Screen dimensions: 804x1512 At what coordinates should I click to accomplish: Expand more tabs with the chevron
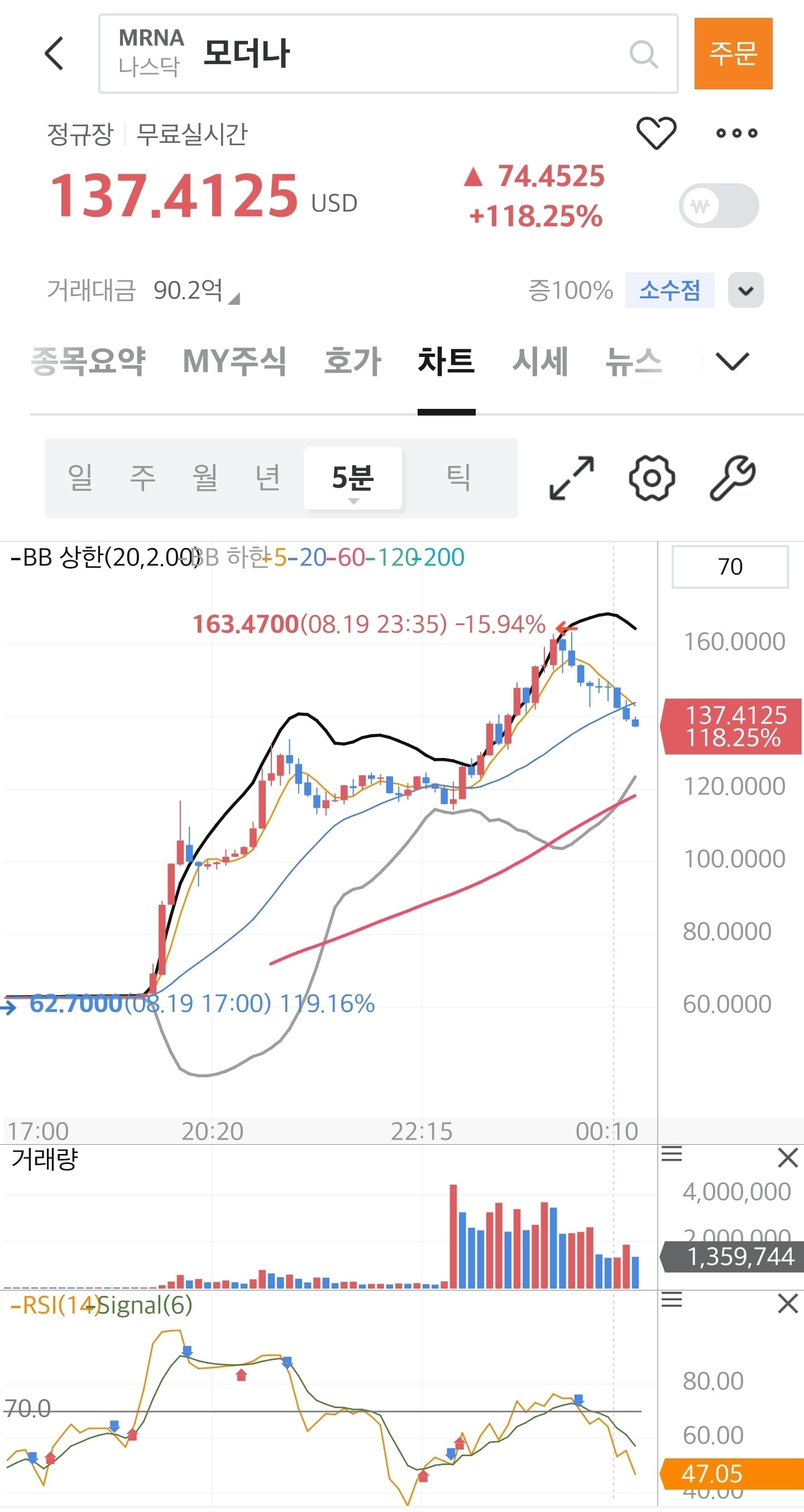(733, 361)
